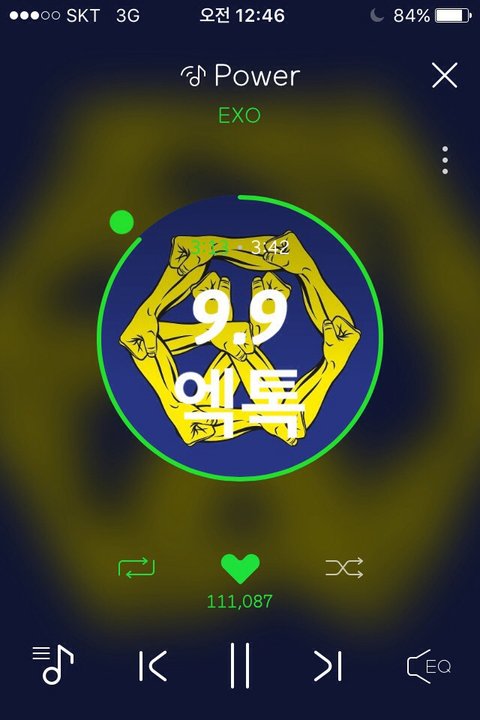Close the Power music player
Screen dimensions: 480x720
445,75
